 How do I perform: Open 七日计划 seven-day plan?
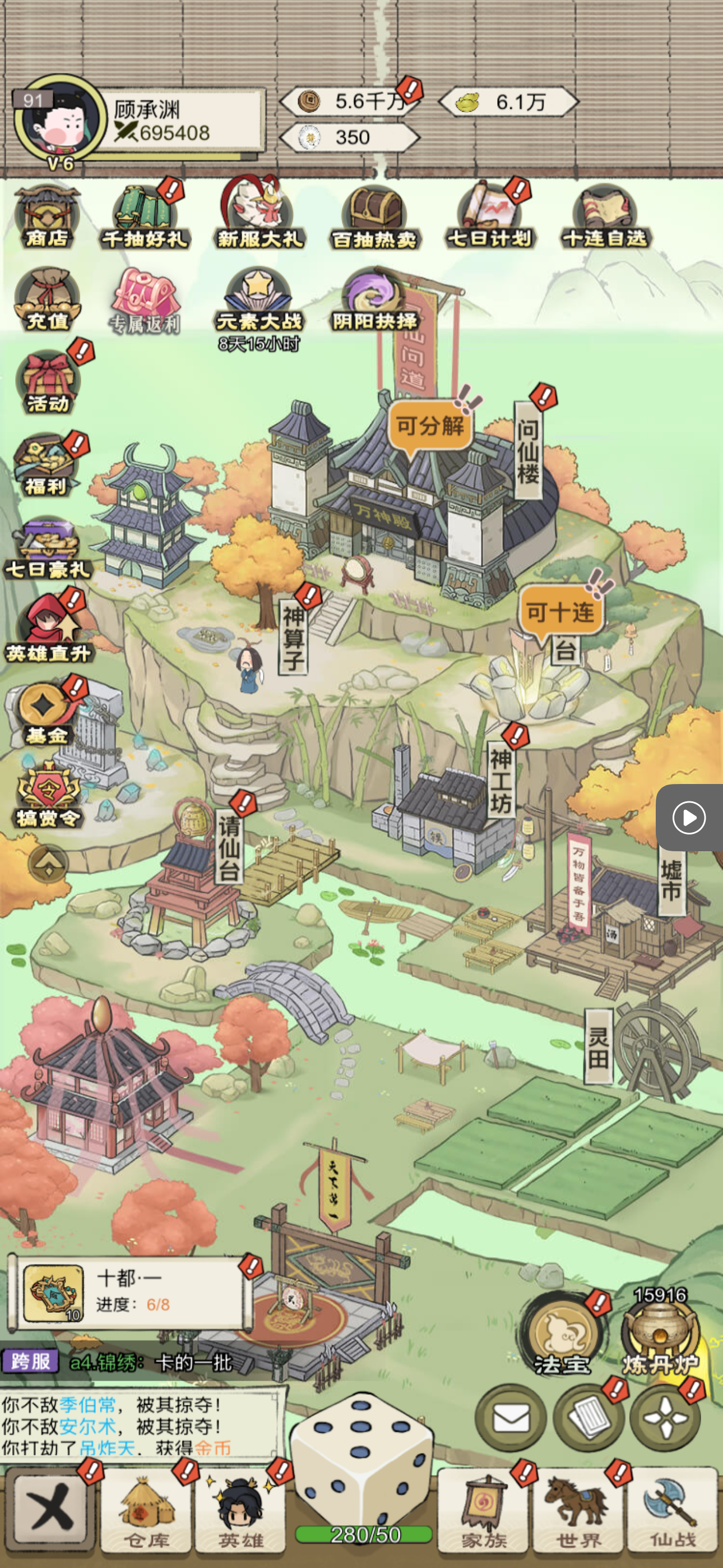click(x=490, y=217)
